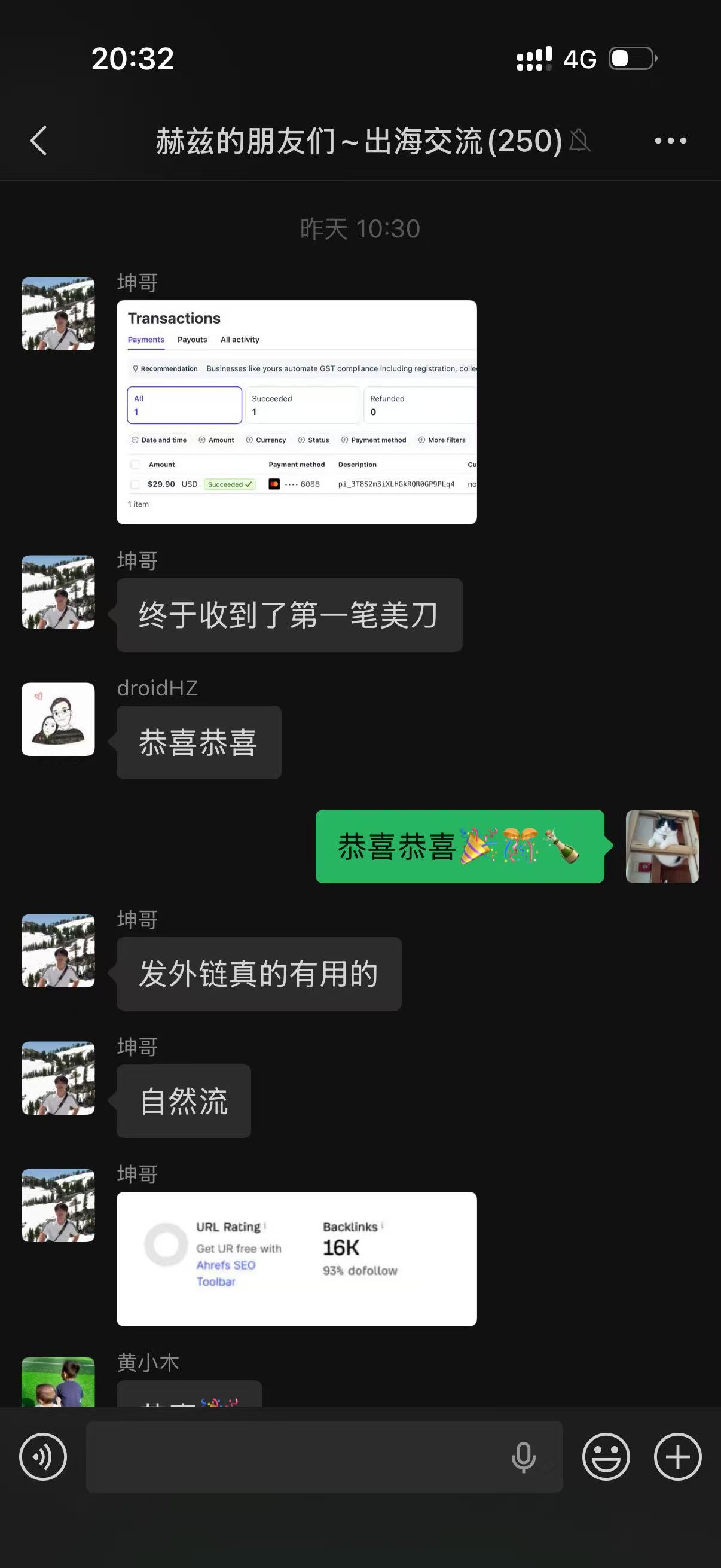The image size is (721, 1568).
Task: Tap the microphone in the input box
Action: 523,1457
